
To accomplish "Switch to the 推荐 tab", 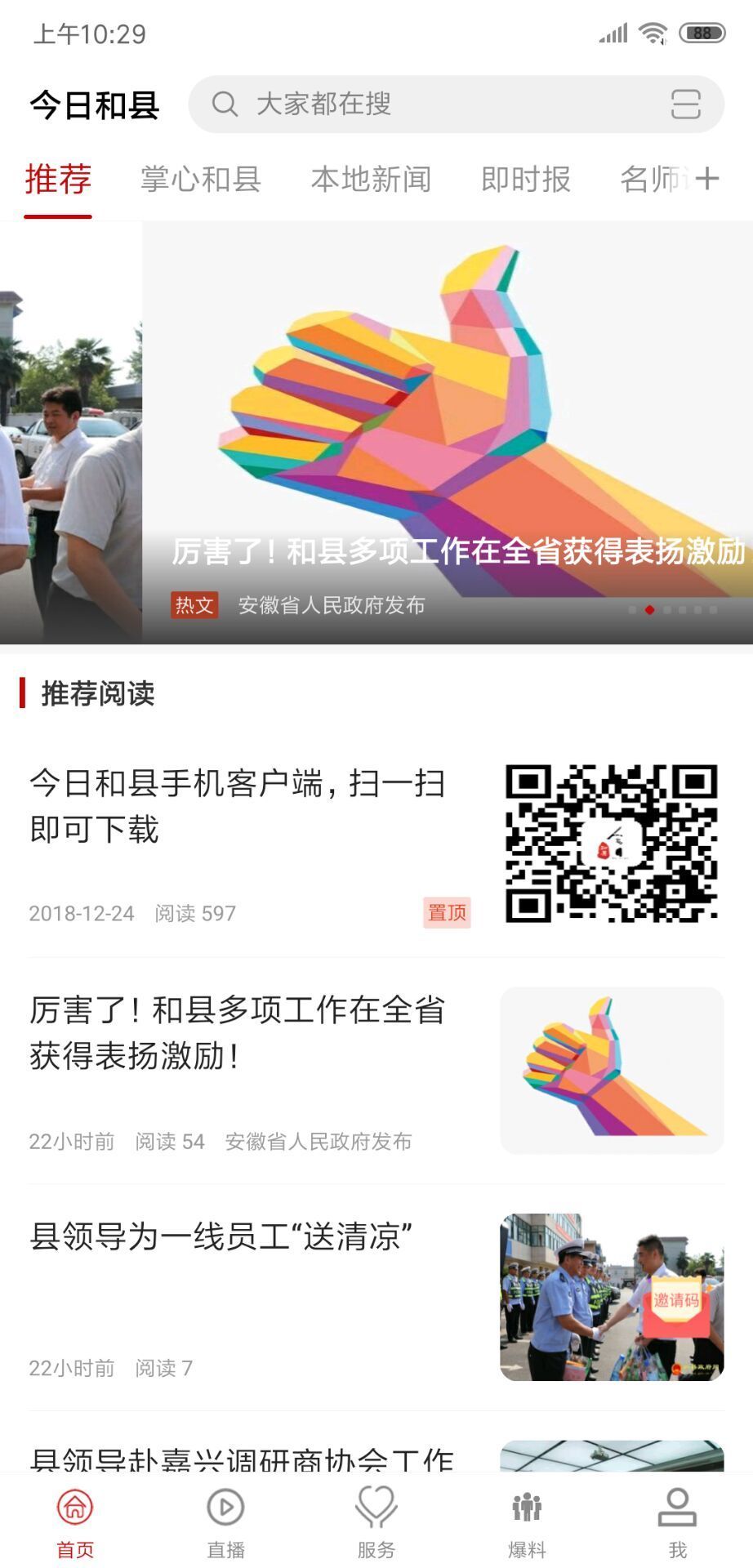I will coord(58,180).
